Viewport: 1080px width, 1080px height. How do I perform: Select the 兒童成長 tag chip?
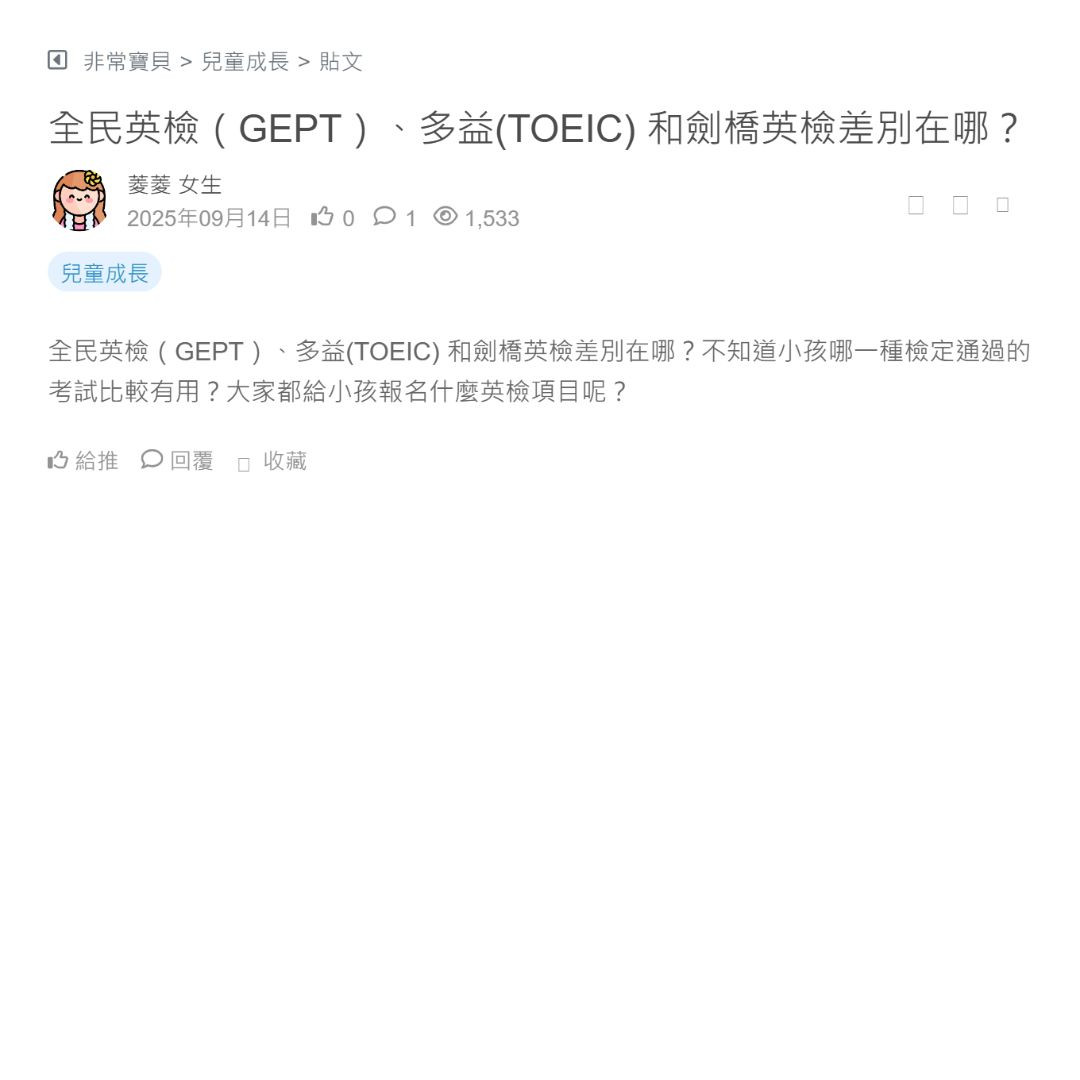pyautogui.click(x=104, y=273)
